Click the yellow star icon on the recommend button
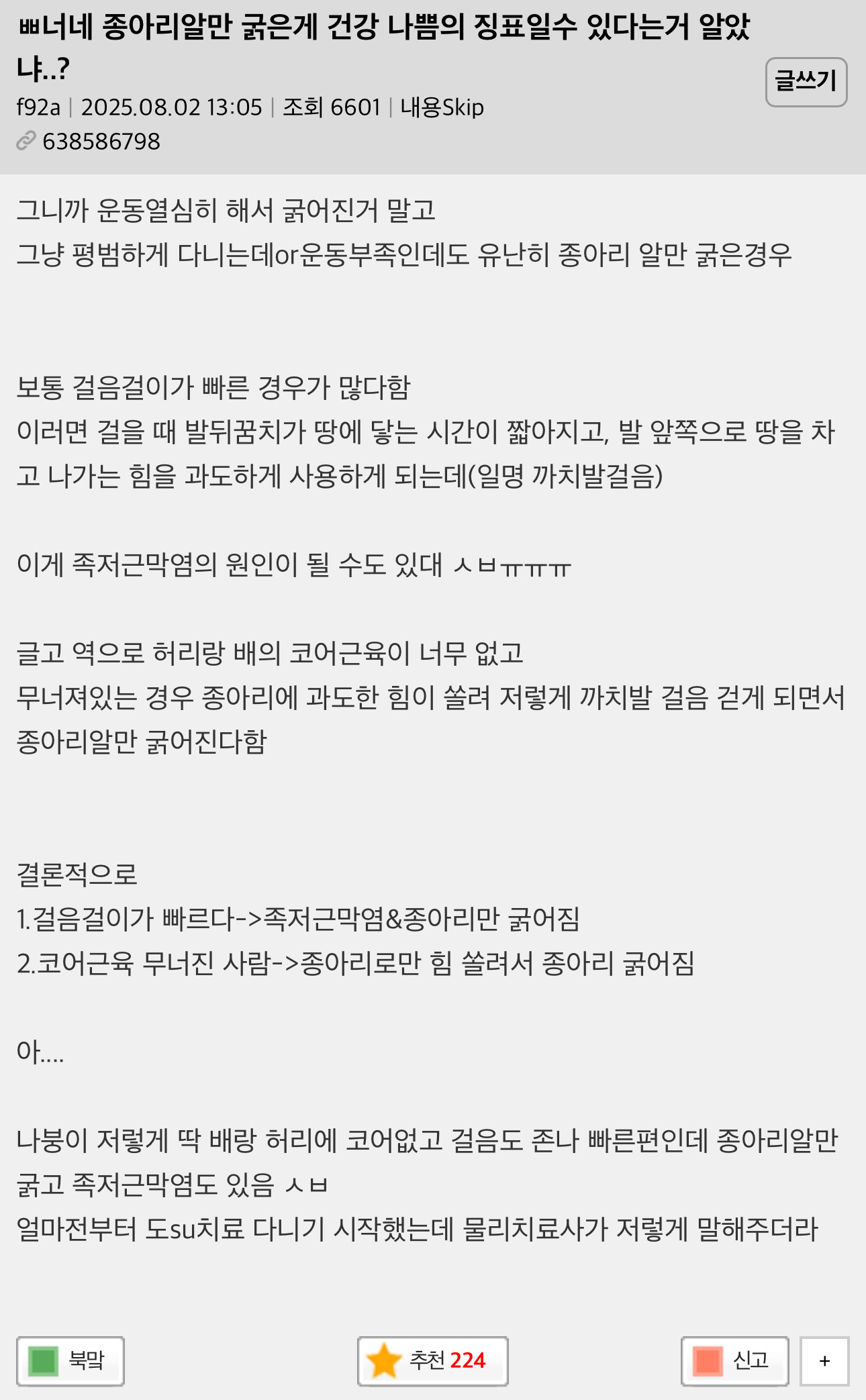The height and width of the screenshot is (1400, 866). click(x=384, y=1361)
